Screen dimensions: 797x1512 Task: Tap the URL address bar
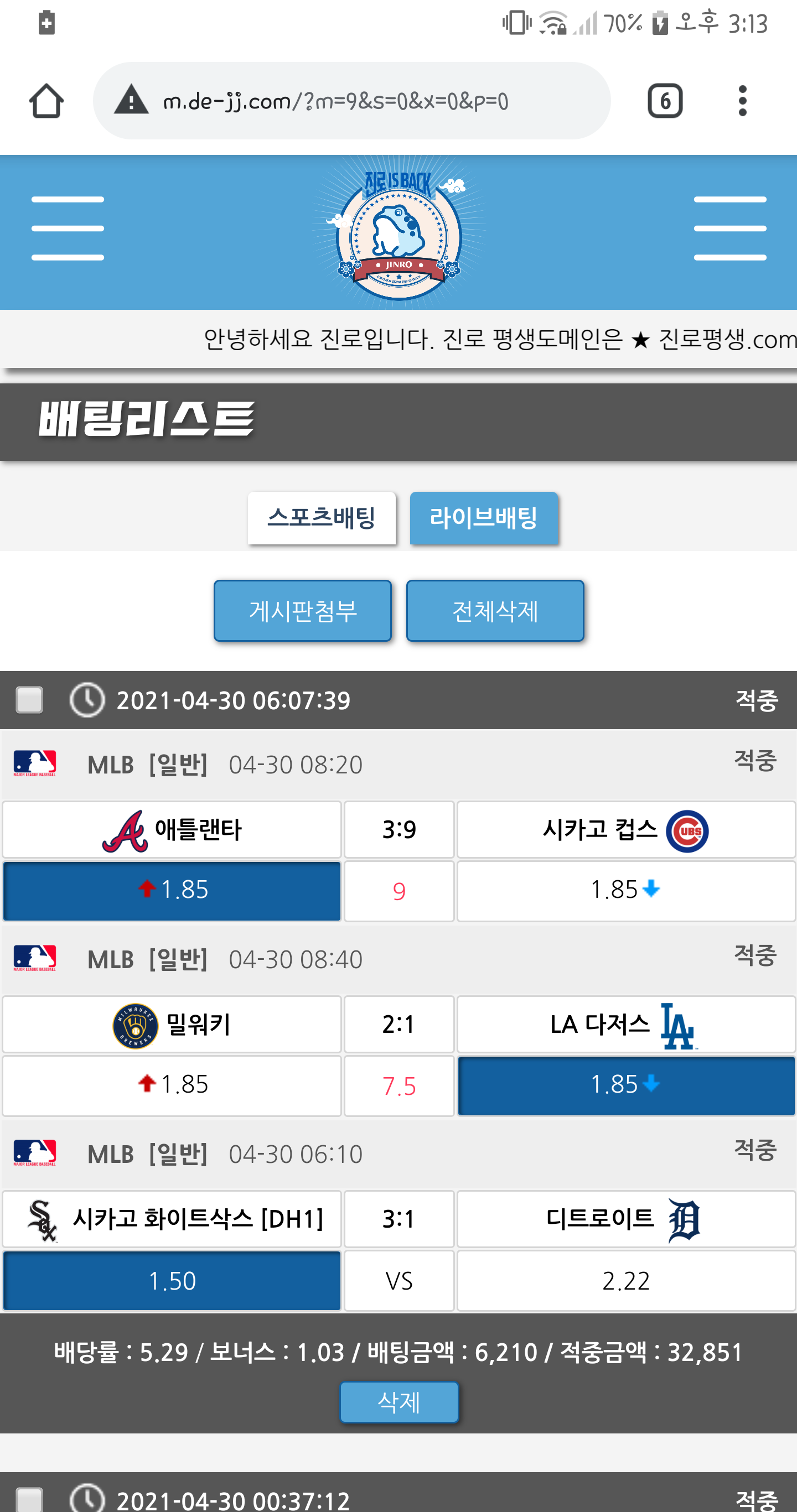coord(351,101)
